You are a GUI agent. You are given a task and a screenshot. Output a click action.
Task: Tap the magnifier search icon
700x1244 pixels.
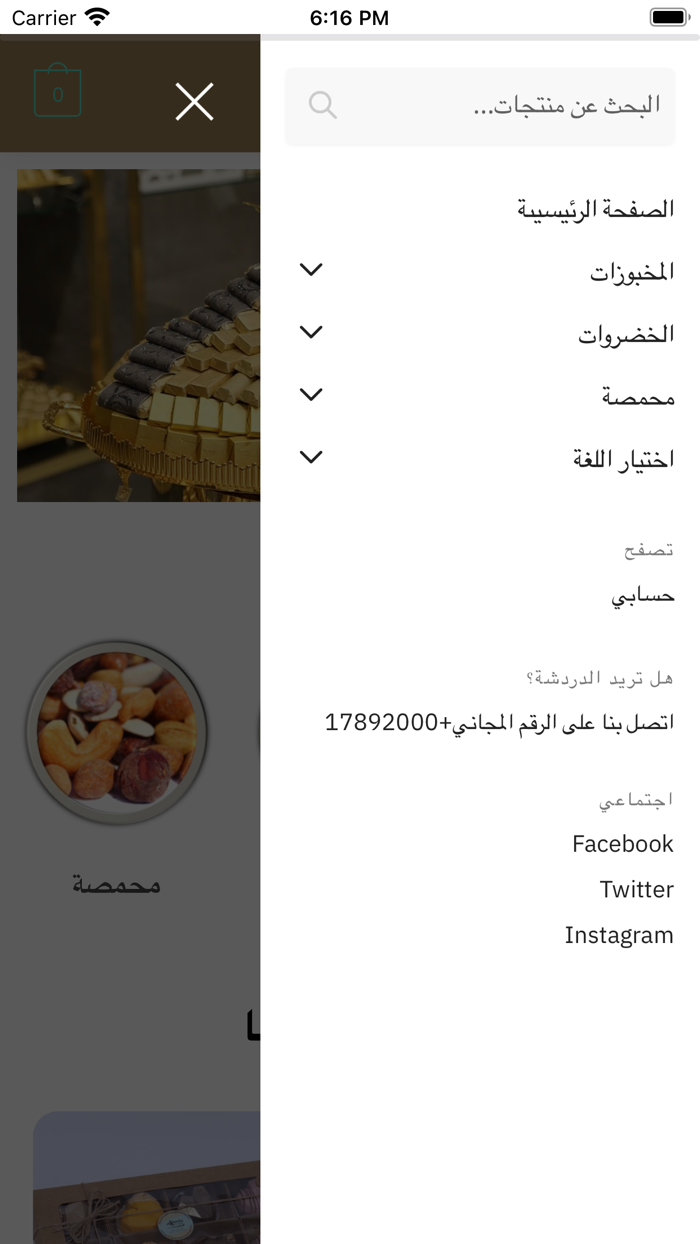[322, 105]
